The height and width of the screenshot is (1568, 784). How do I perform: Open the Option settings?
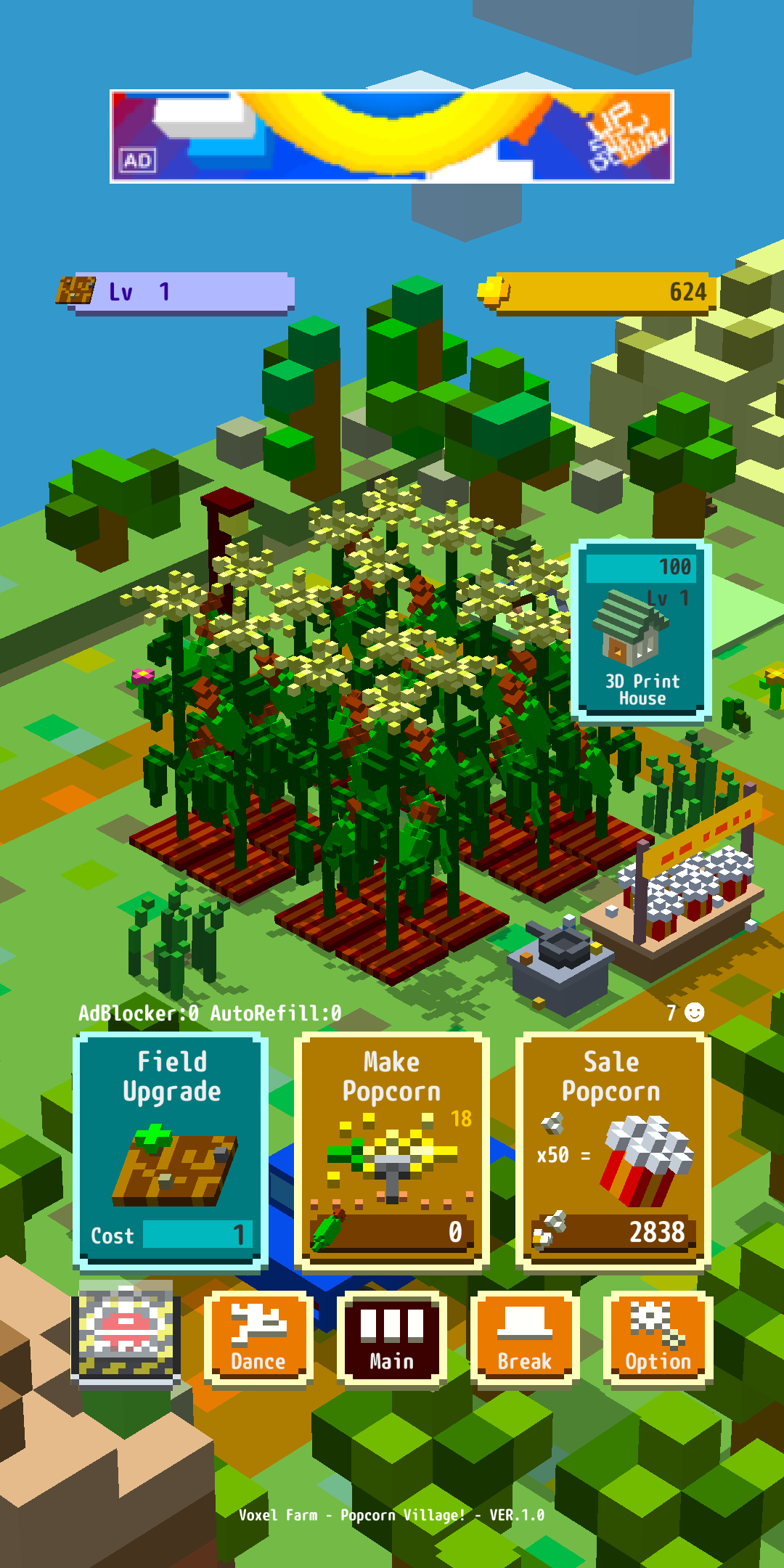658,1339
